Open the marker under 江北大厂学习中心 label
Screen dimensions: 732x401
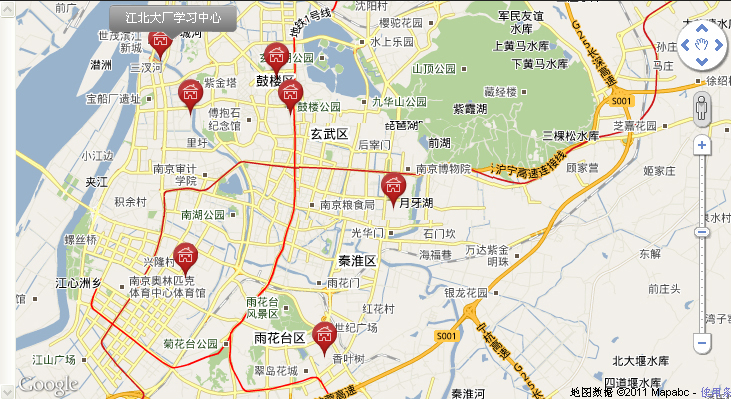[x=159, y=38]
